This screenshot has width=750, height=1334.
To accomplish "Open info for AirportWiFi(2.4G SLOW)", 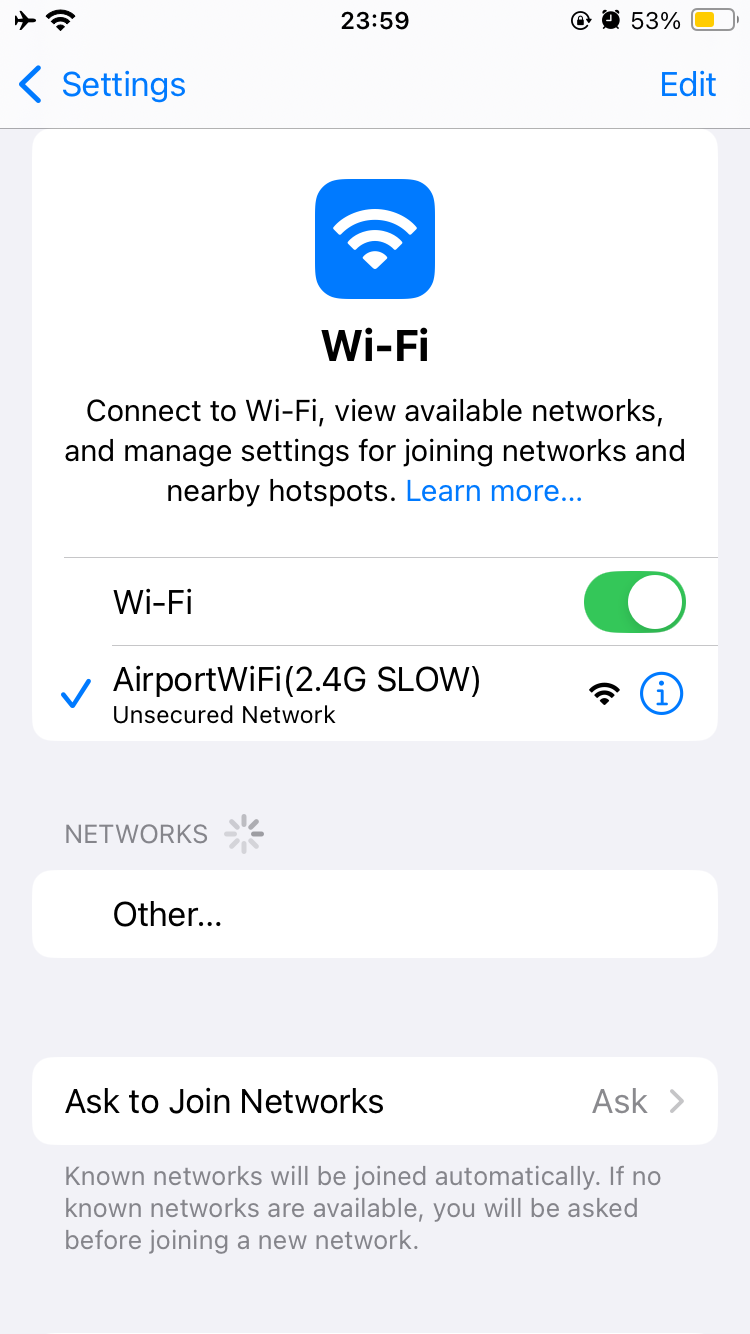I will click(x=661, y=693).
